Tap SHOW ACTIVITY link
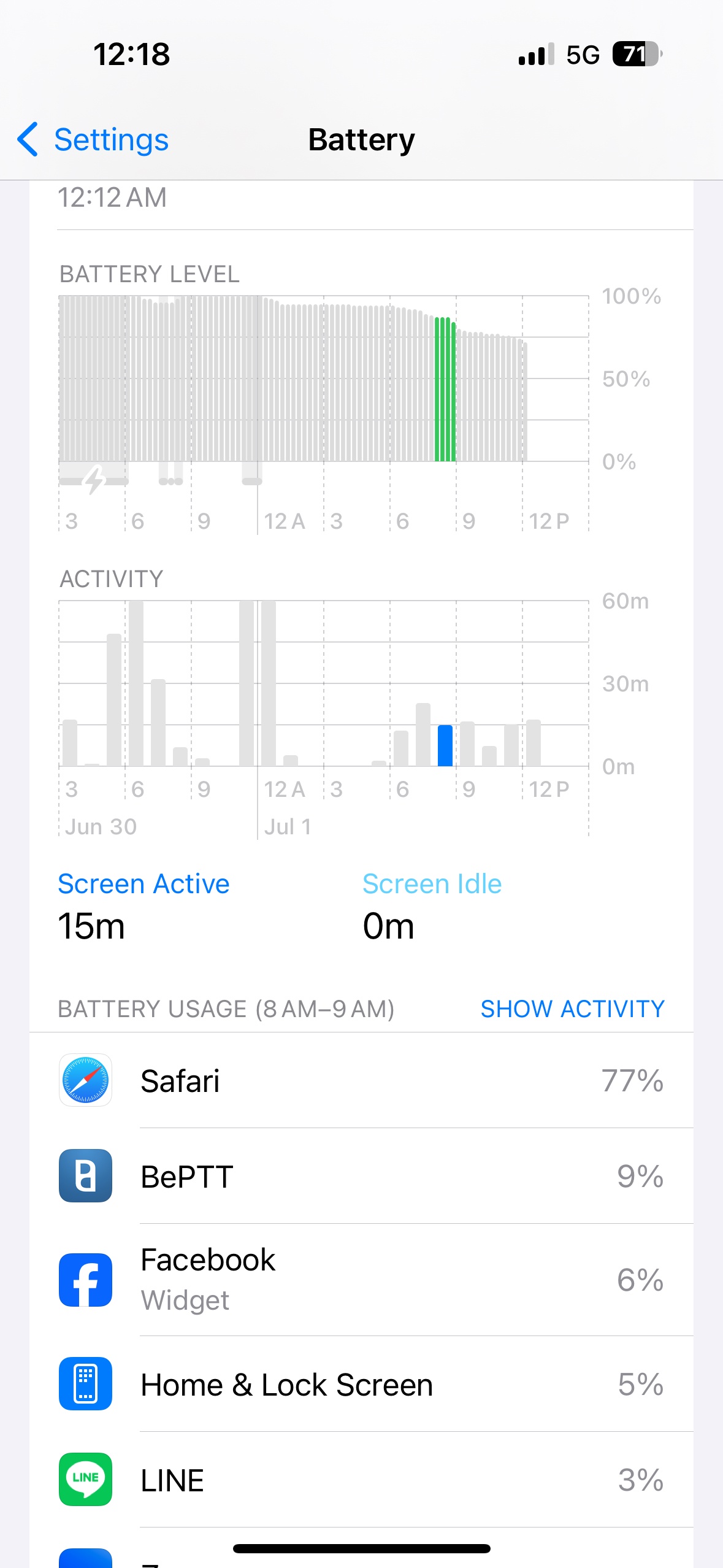This screenshot has height=1568, width=723. (x=572, y=1009)
